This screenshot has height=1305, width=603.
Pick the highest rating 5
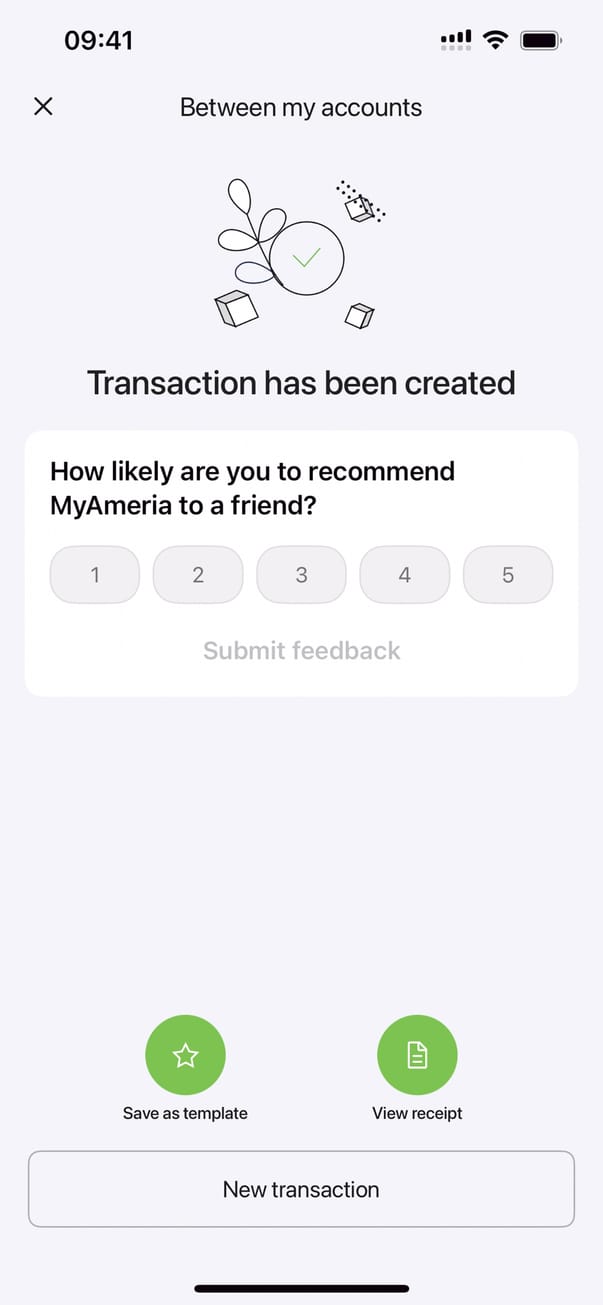508,575
